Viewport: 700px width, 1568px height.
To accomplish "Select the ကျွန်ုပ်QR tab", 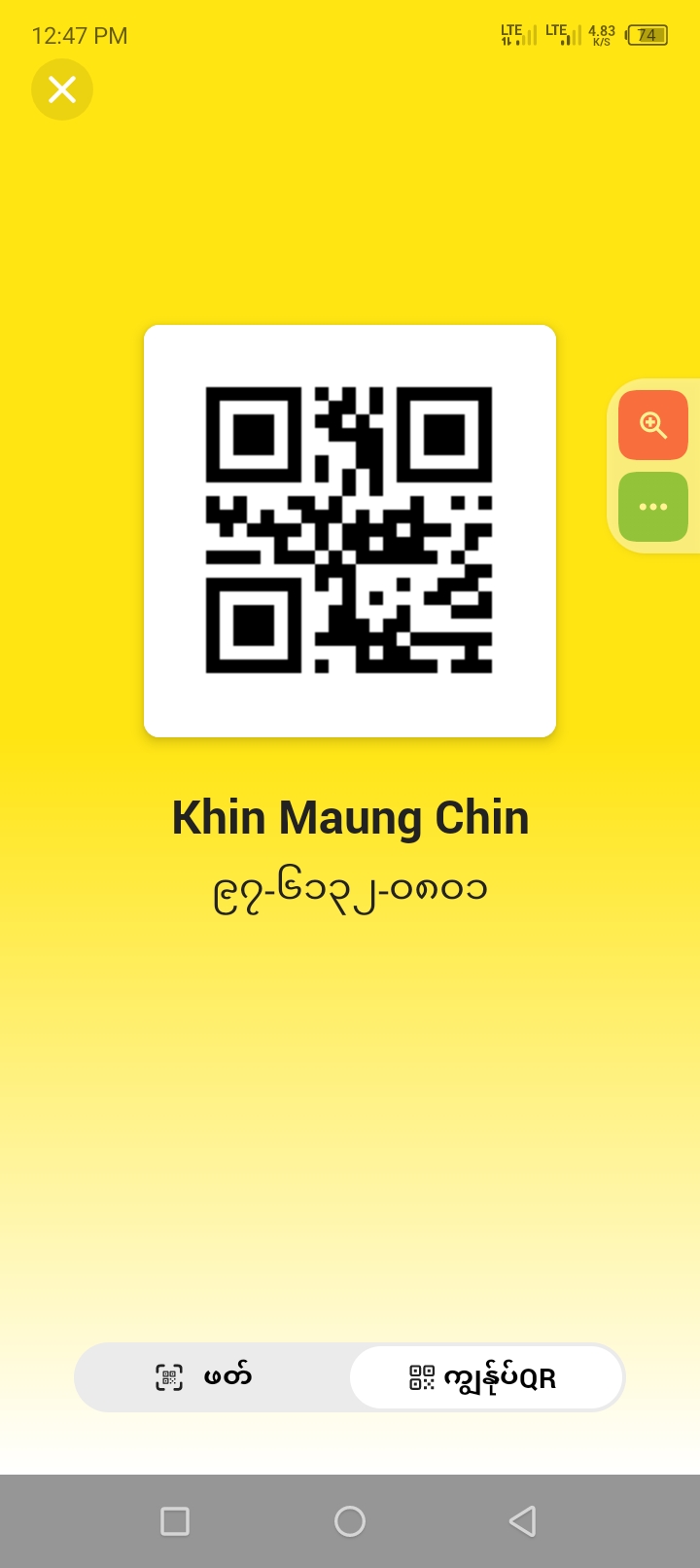I will pyautogui.click(x=485, y=1377).
